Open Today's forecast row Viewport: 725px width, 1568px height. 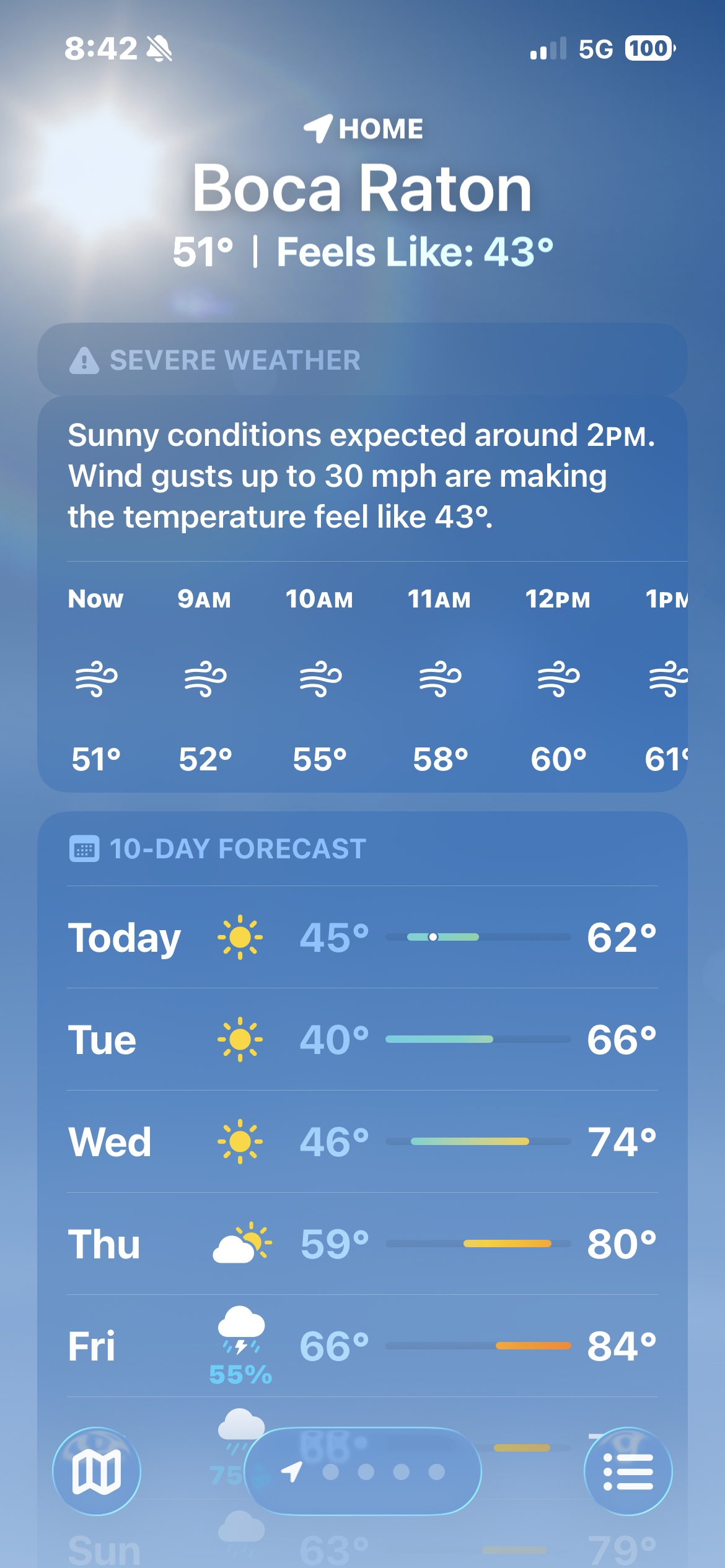point(362,937)
